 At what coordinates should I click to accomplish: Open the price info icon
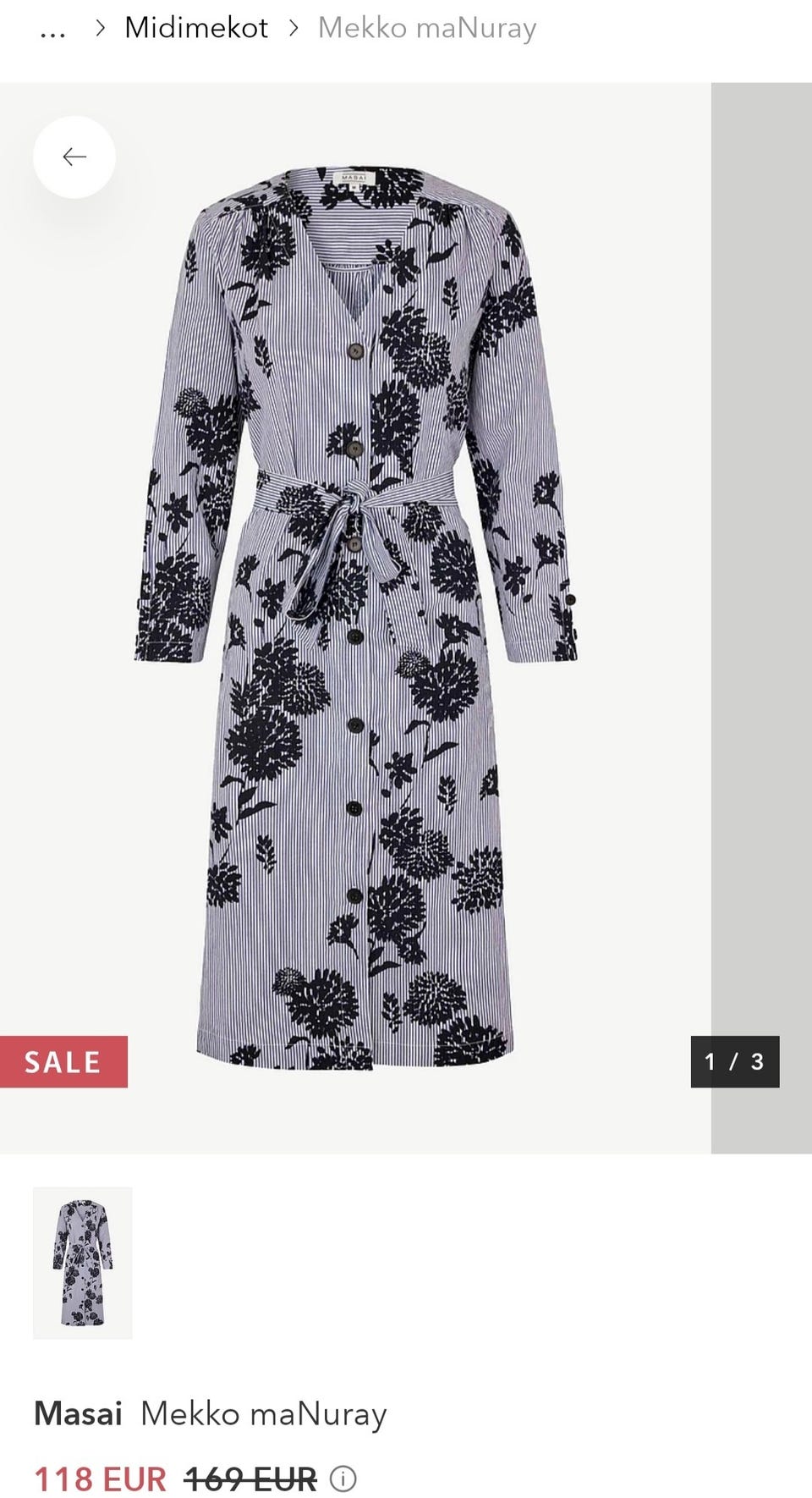[343, 1479]
